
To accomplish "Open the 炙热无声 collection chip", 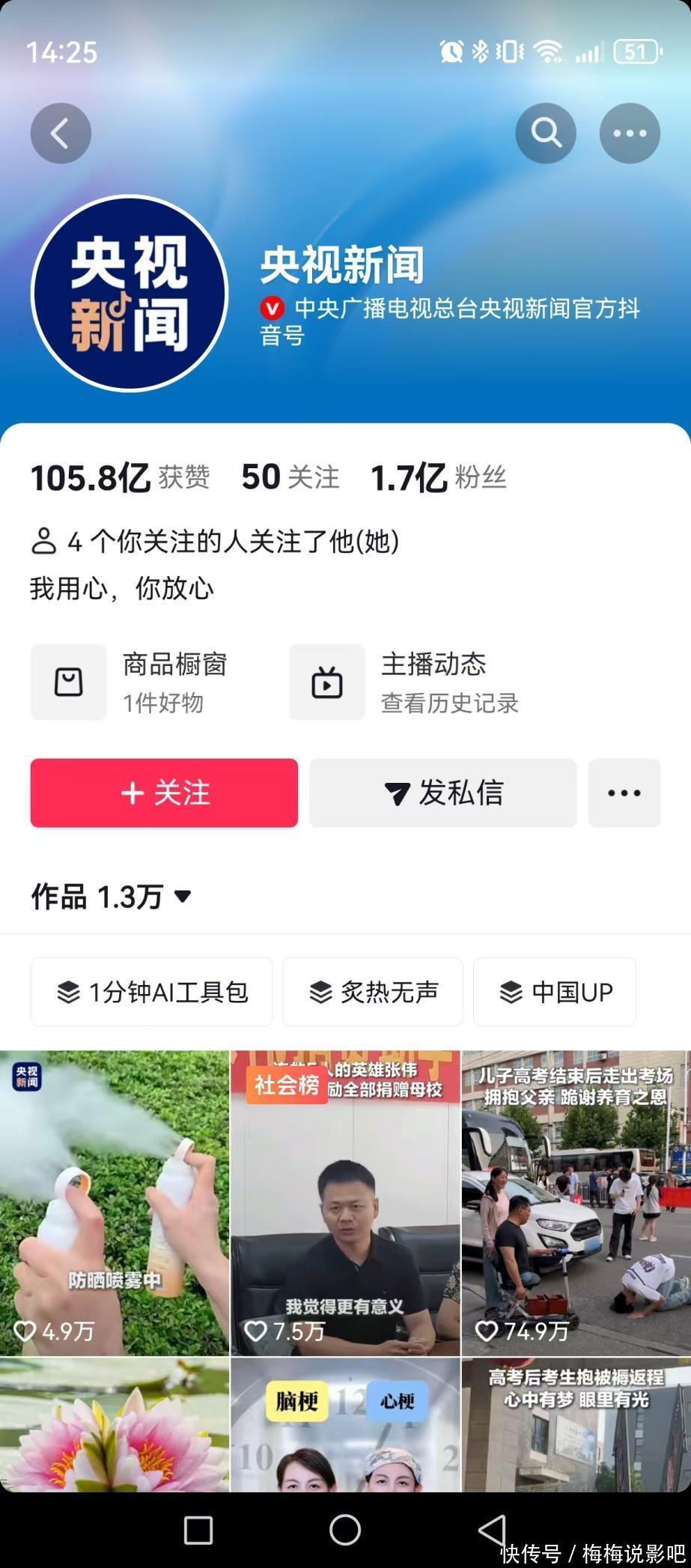I will coord(373,992).
